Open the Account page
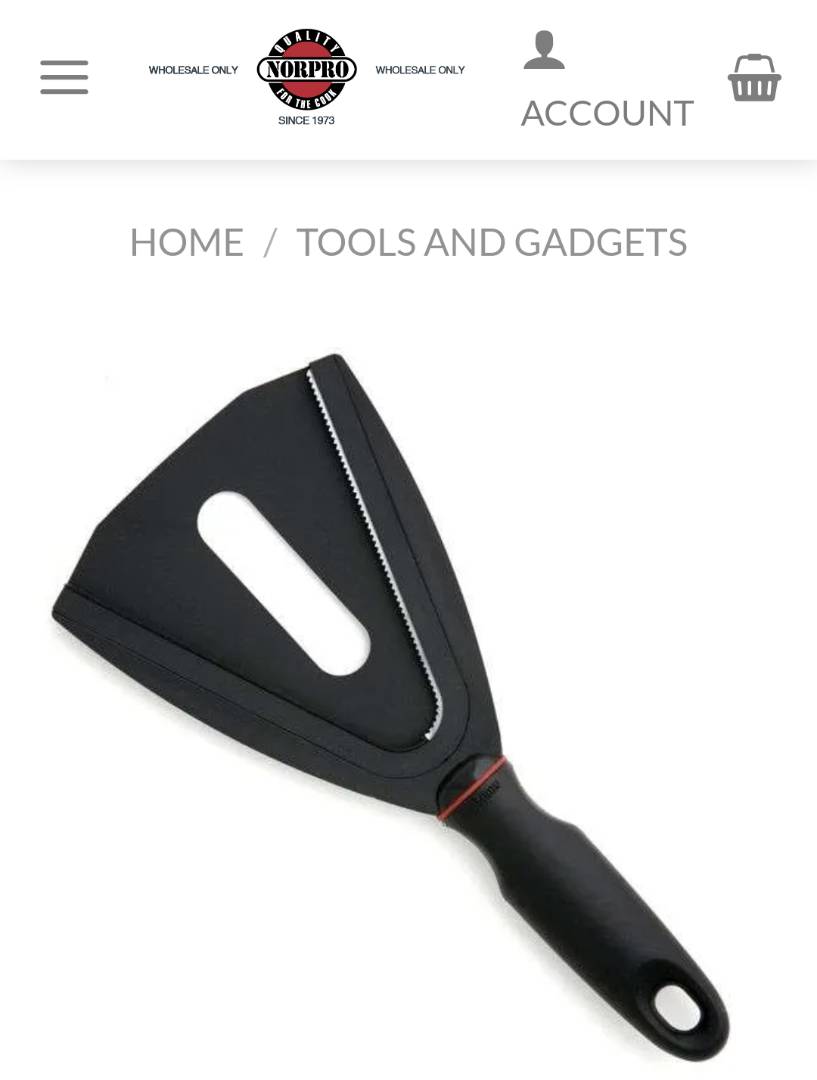817x1080 pixels. pyautogui.click(x=606, y=82)
